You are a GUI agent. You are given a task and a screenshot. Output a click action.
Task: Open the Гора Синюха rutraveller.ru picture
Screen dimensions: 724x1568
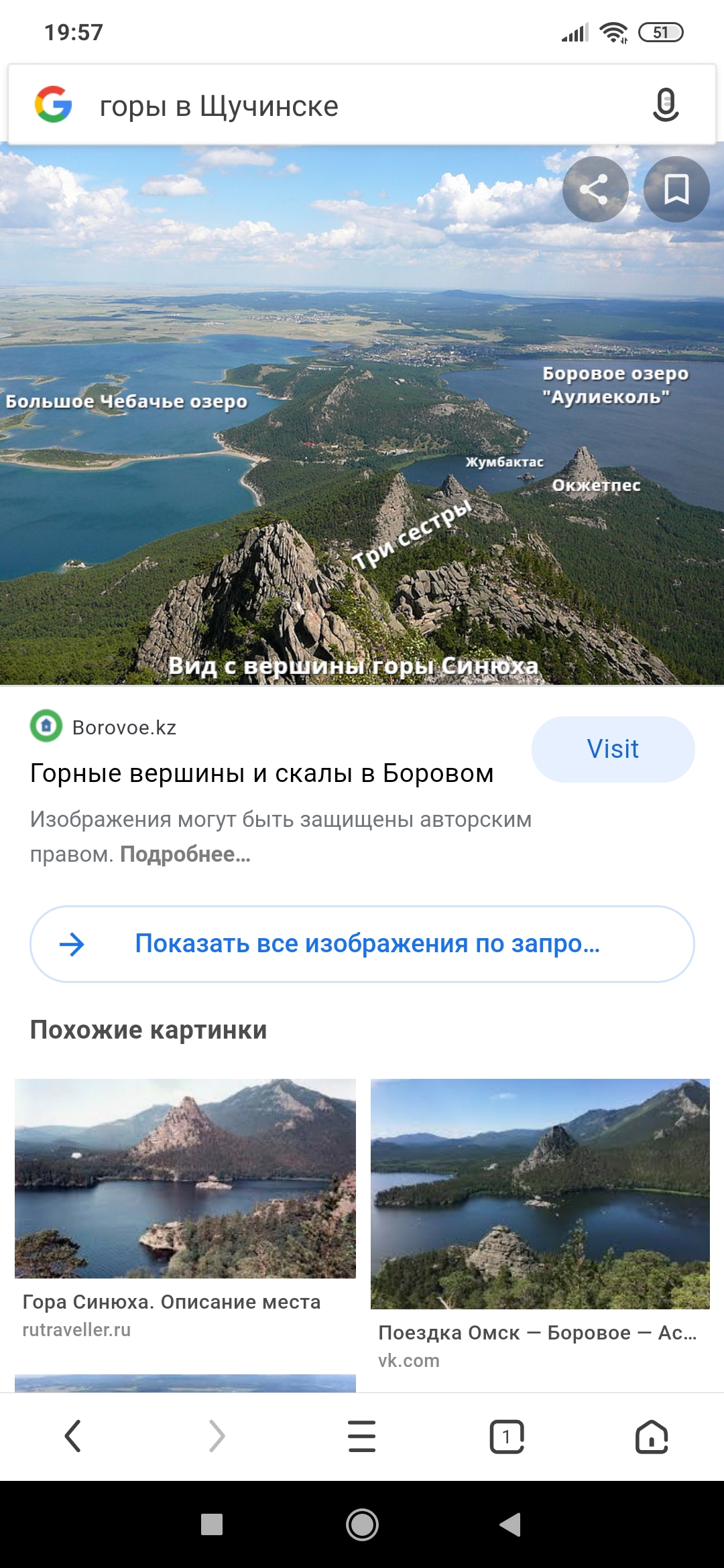pyautogui.click(x=185, y=1178)
